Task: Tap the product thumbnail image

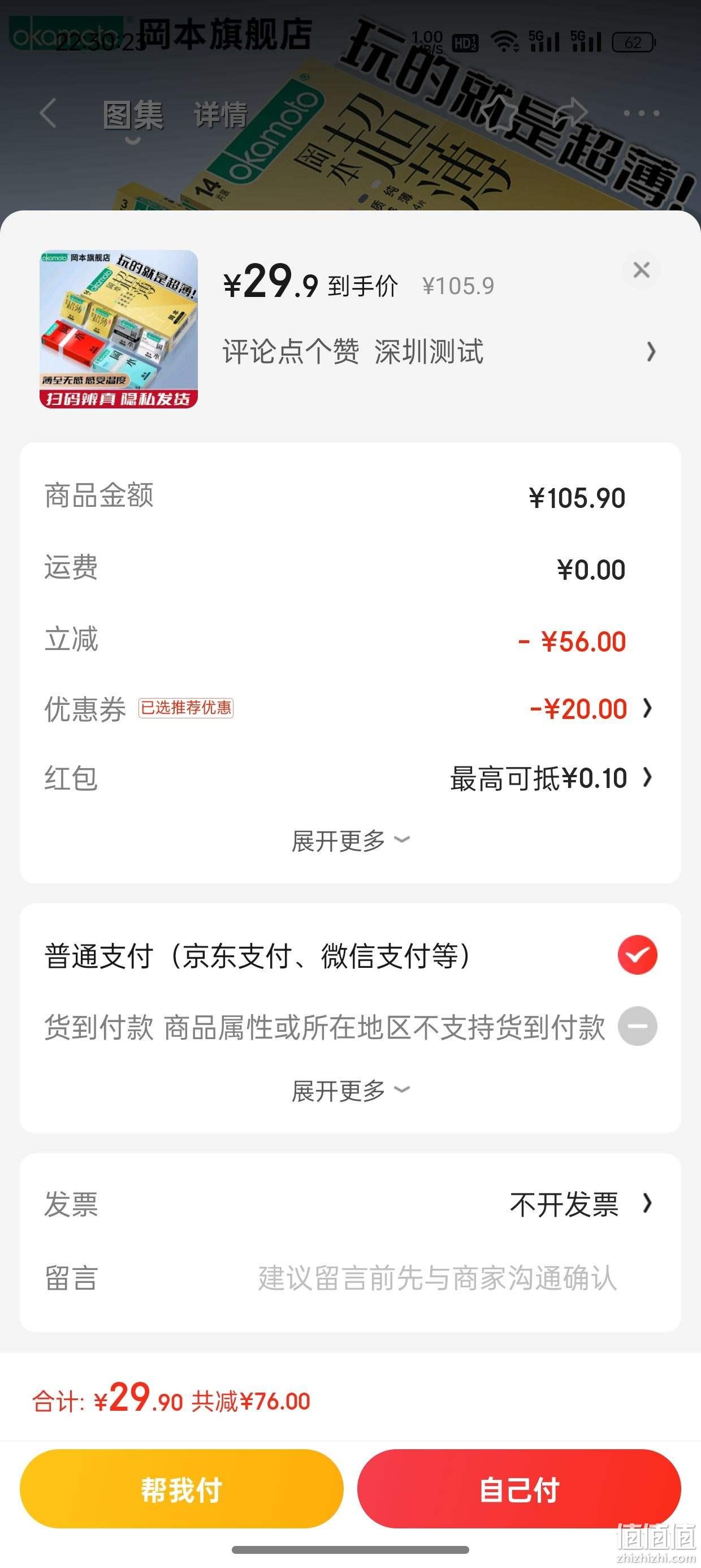Action: [119, 329]
